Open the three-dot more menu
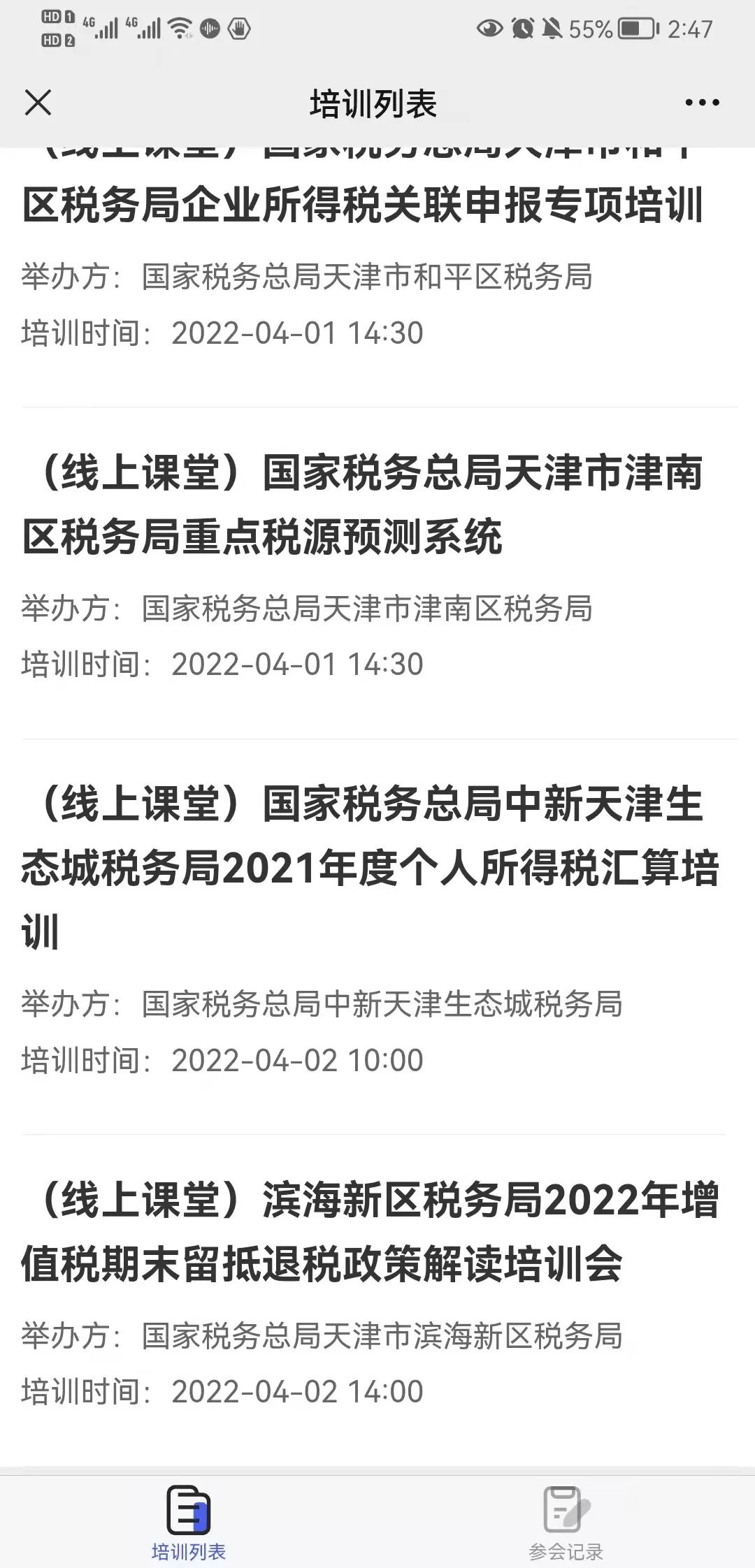The height and width of the screenshot is (1568, 755). [702, 103]
